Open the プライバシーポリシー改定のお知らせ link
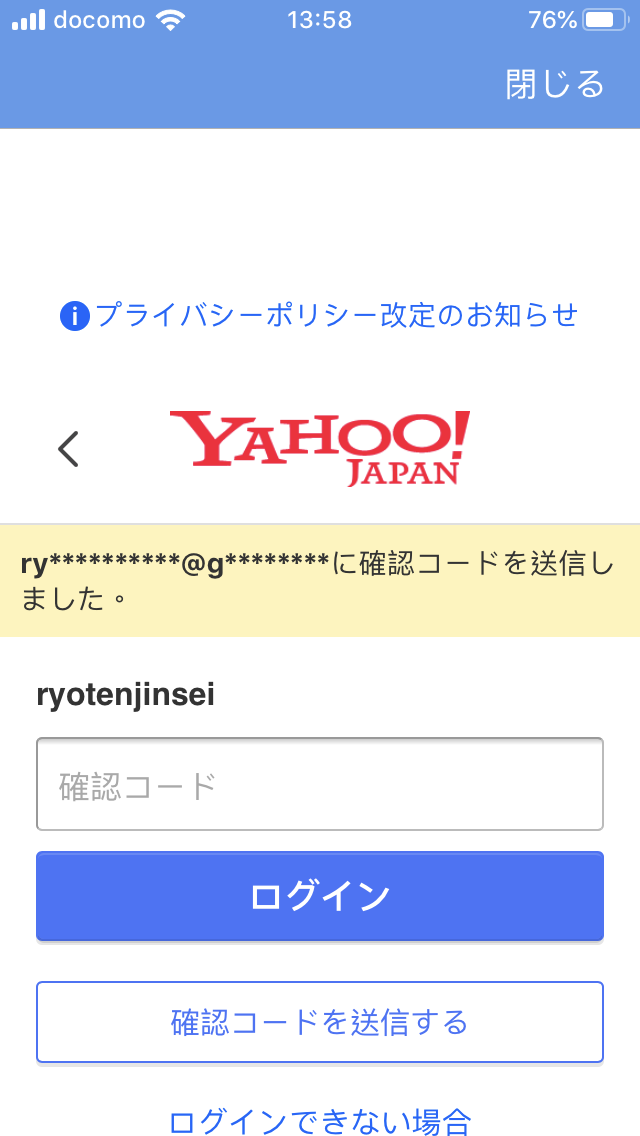640x1136 pixels. point(320,316)
